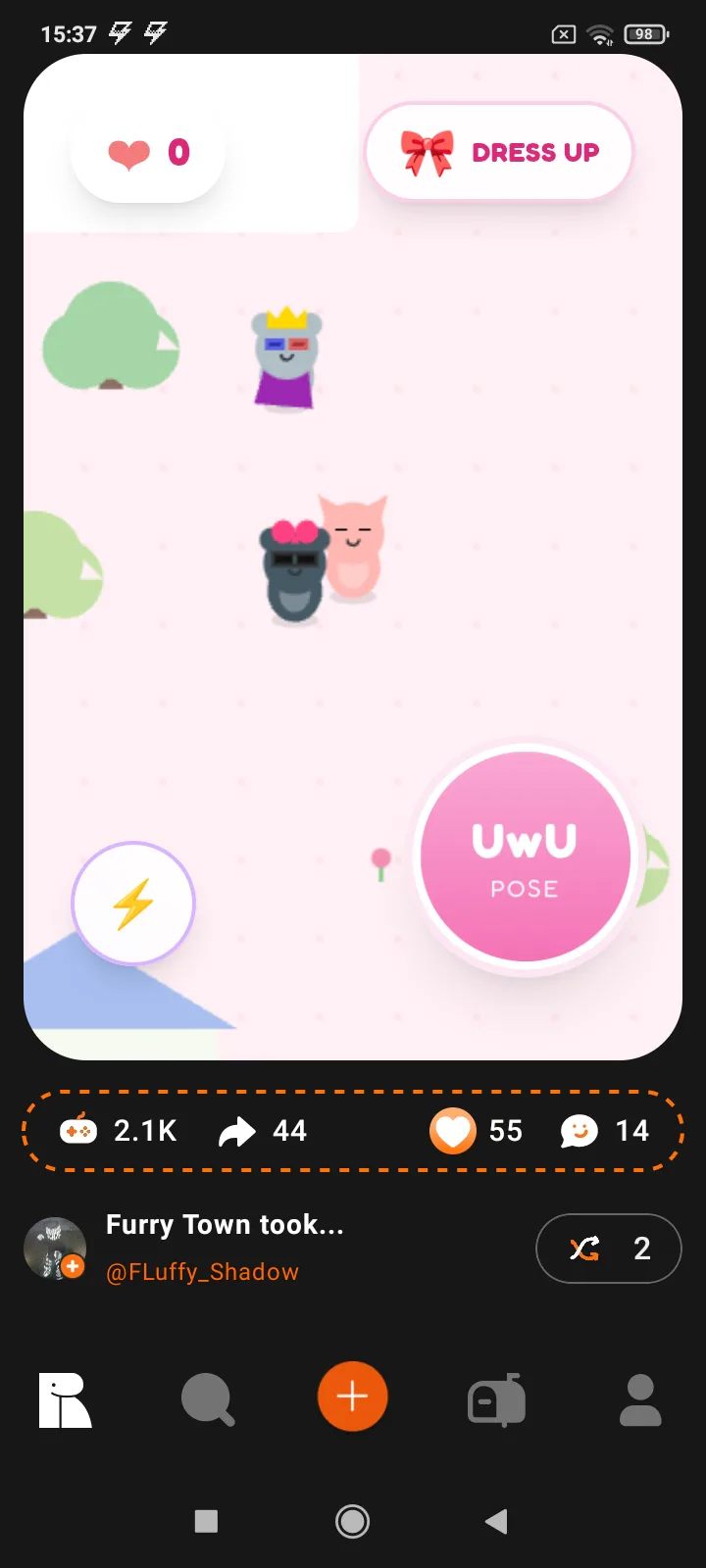Image resolution: width=706 pixels, height=1568 pixels.
Task: Open the Dress Up button
Action: (498, 153)
